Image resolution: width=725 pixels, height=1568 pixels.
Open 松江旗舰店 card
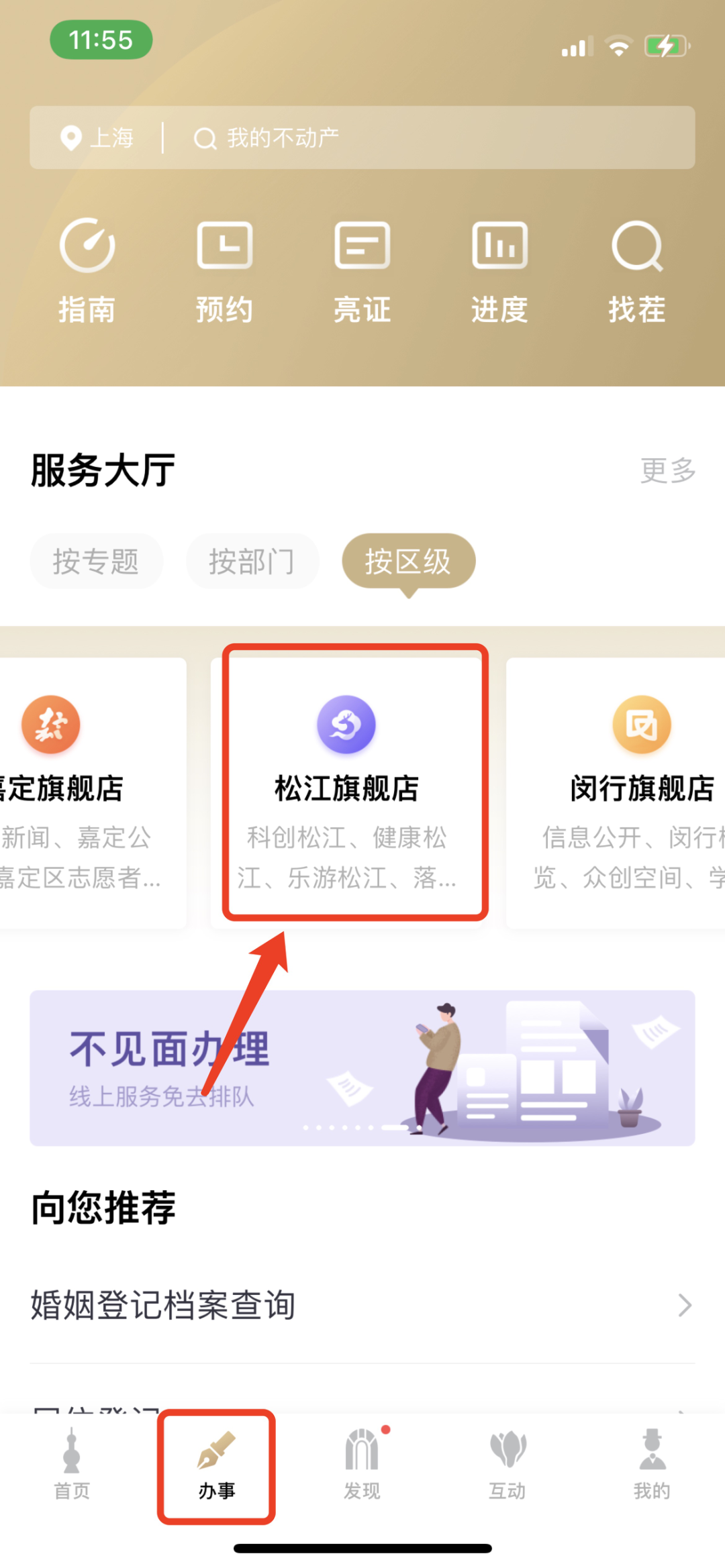pos(347,792)
